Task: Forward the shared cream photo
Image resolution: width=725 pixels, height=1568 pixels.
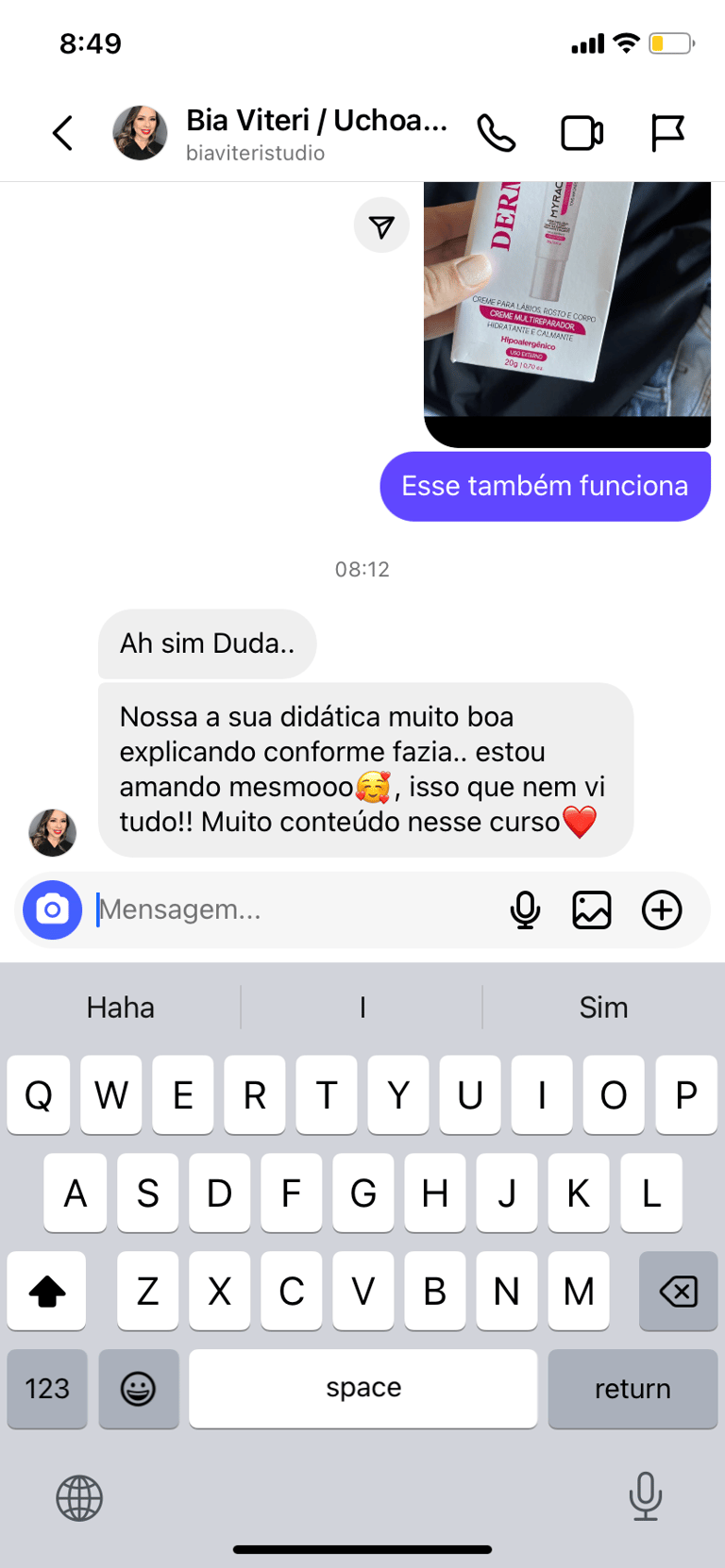Action: [381, 226]
